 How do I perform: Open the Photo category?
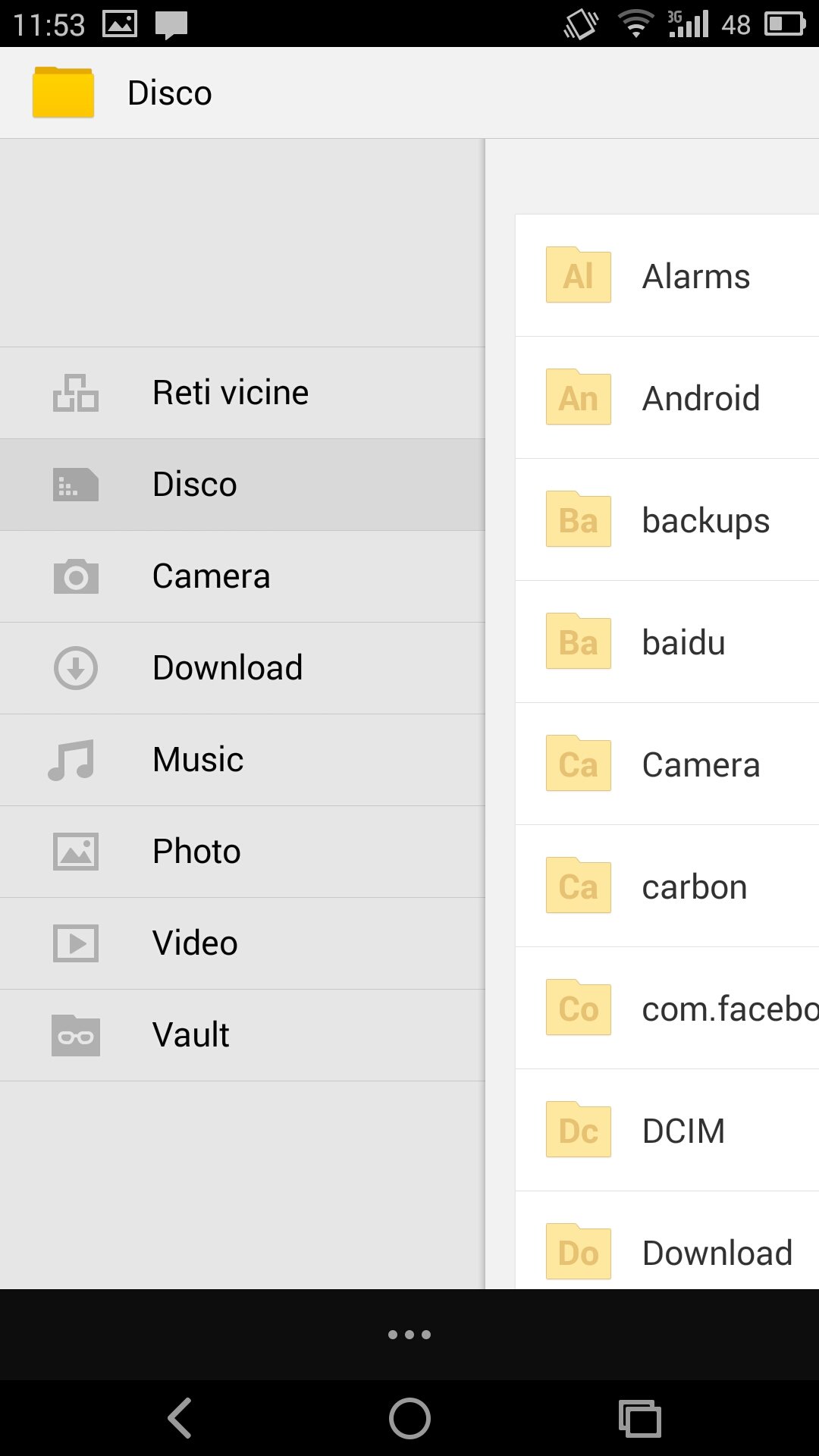(243, 852)
